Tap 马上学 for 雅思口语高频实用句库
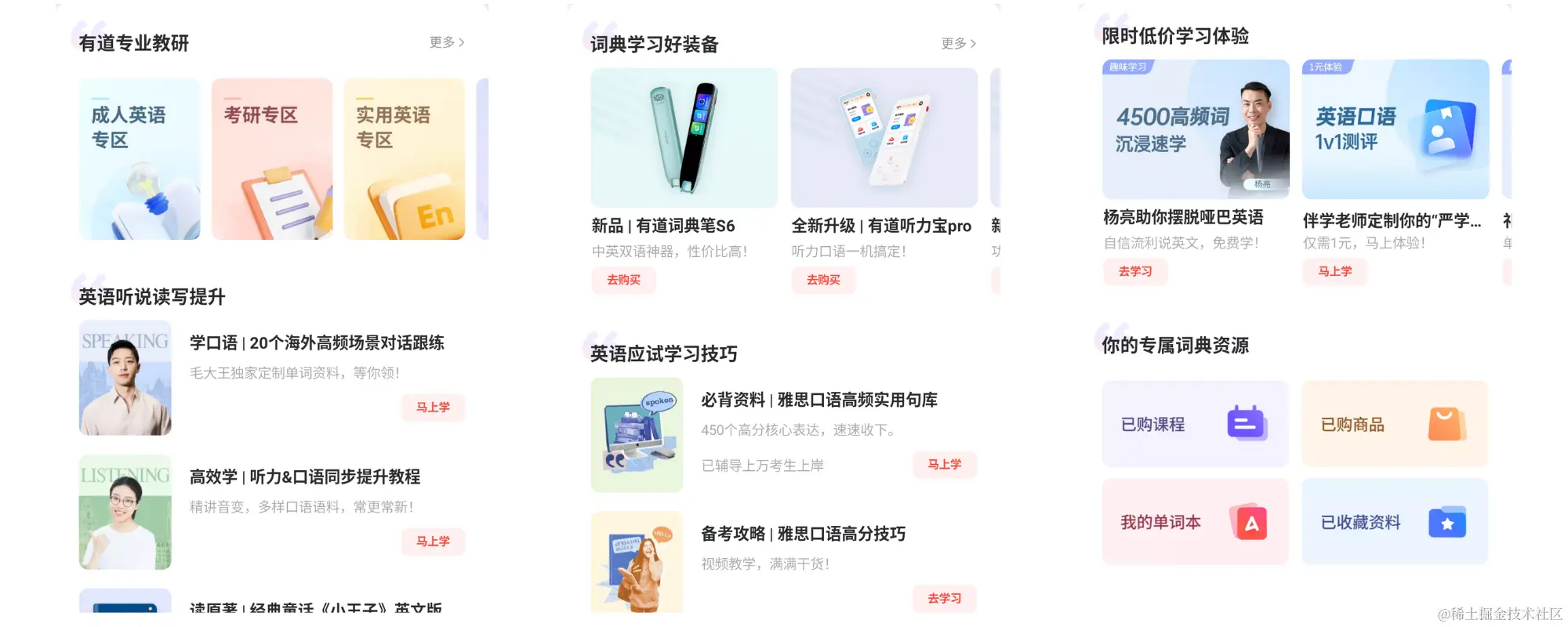Screen dimensions: 1568x627 pos(945,465)
